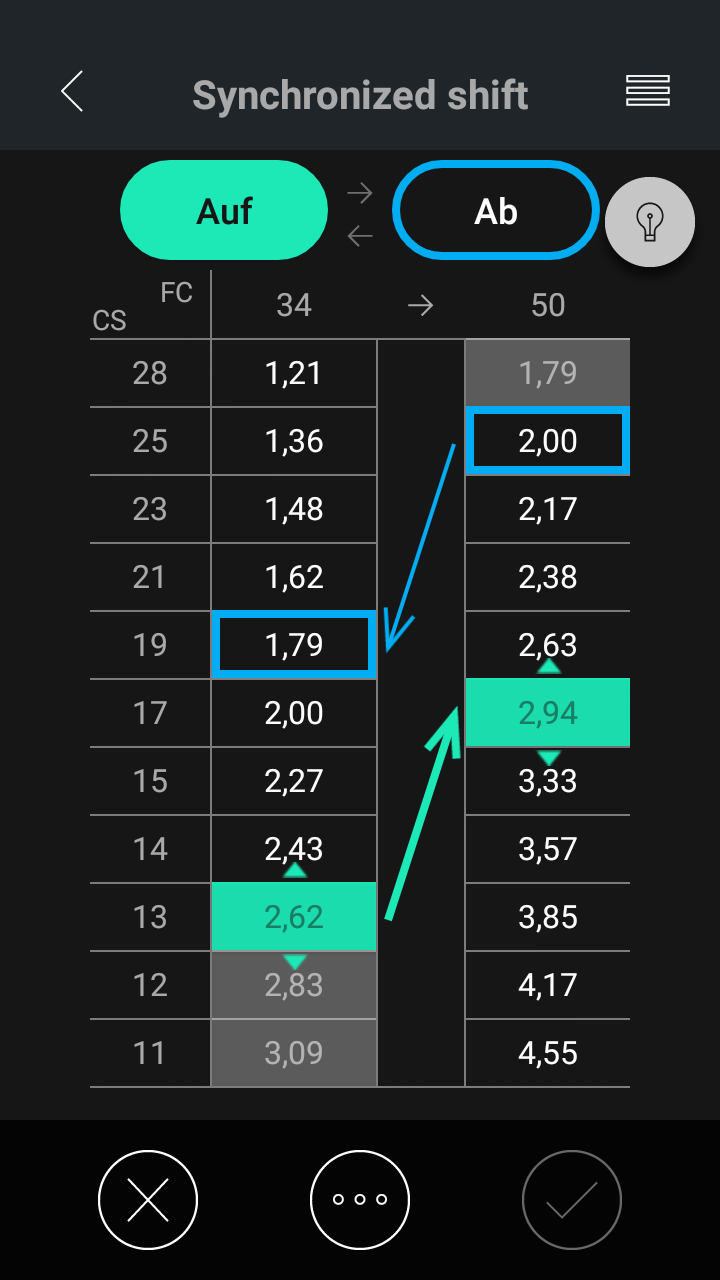Switch to the Ab shift direction
Viewport: 720px width, 1280px height.
pyautogui.click(x=496, y=211)
